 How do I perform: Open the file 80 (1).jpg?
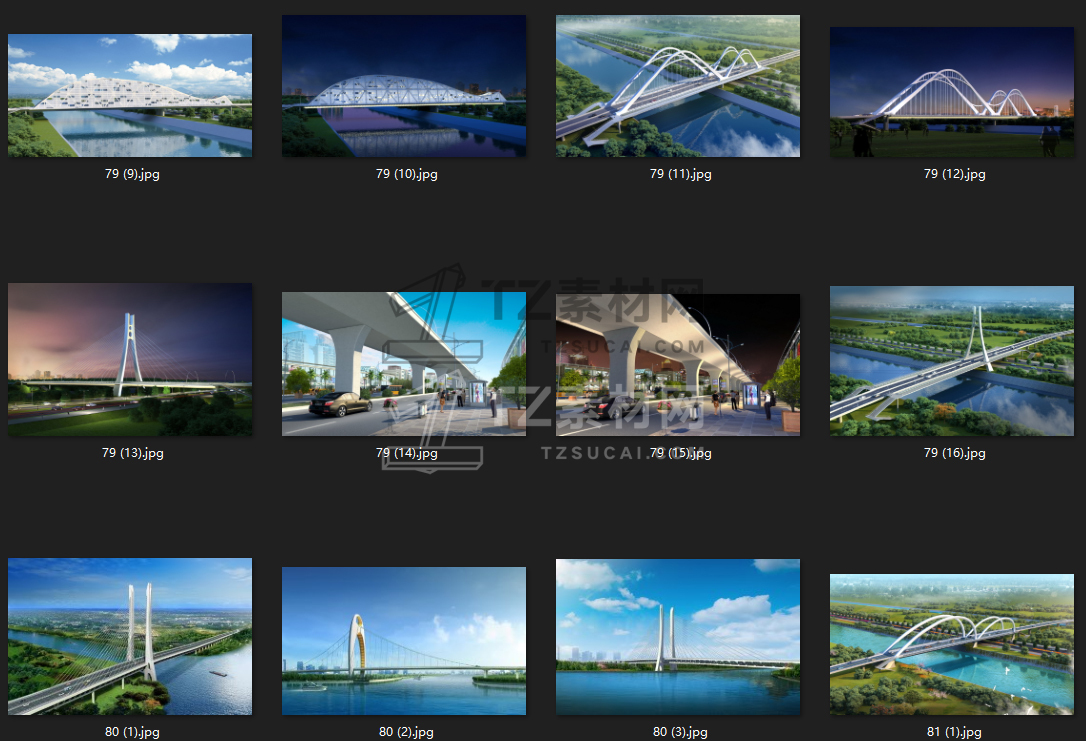pos(130,636)
